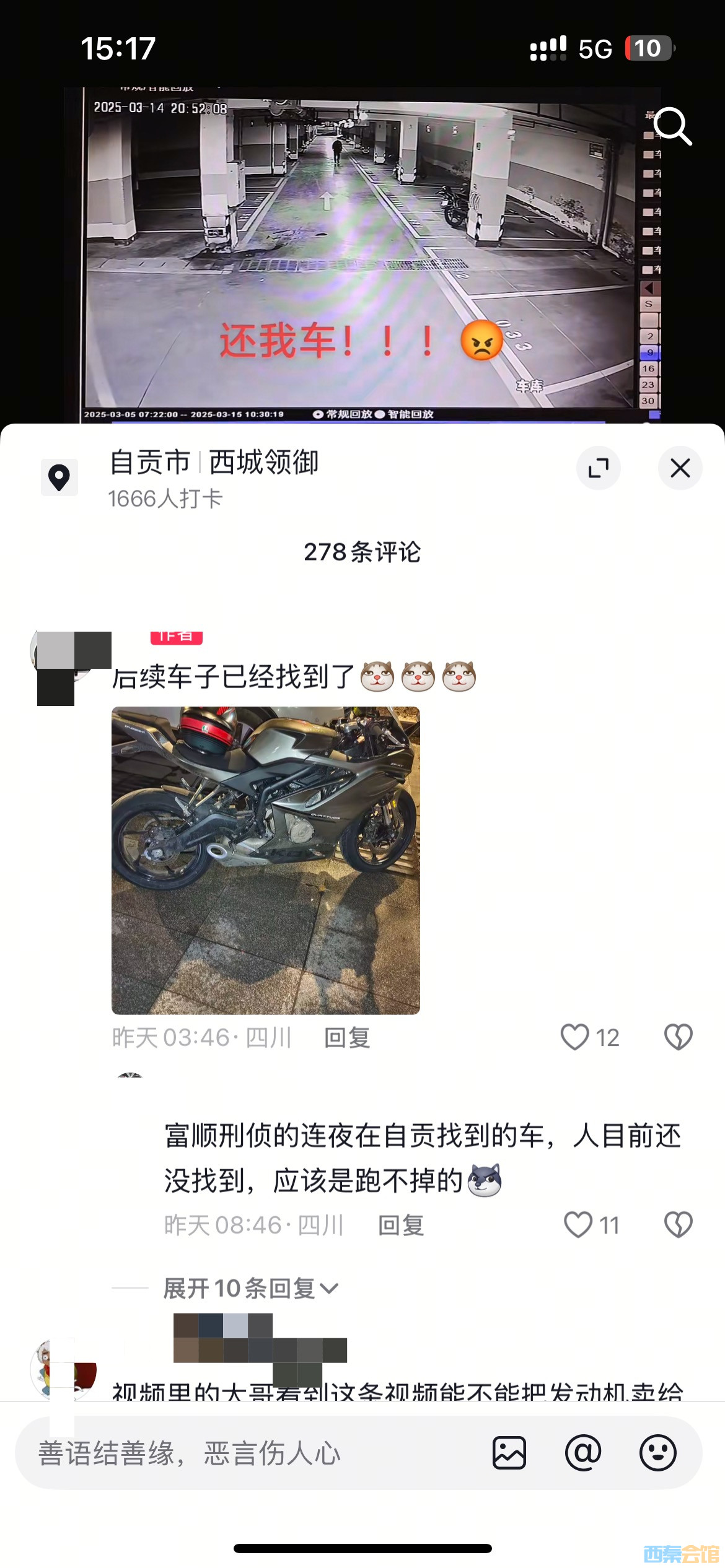Dislike the reply about 富顺刑侦
This screenshot has height=1568, width=725.
pyautogui.click(x=678, y=1225)
